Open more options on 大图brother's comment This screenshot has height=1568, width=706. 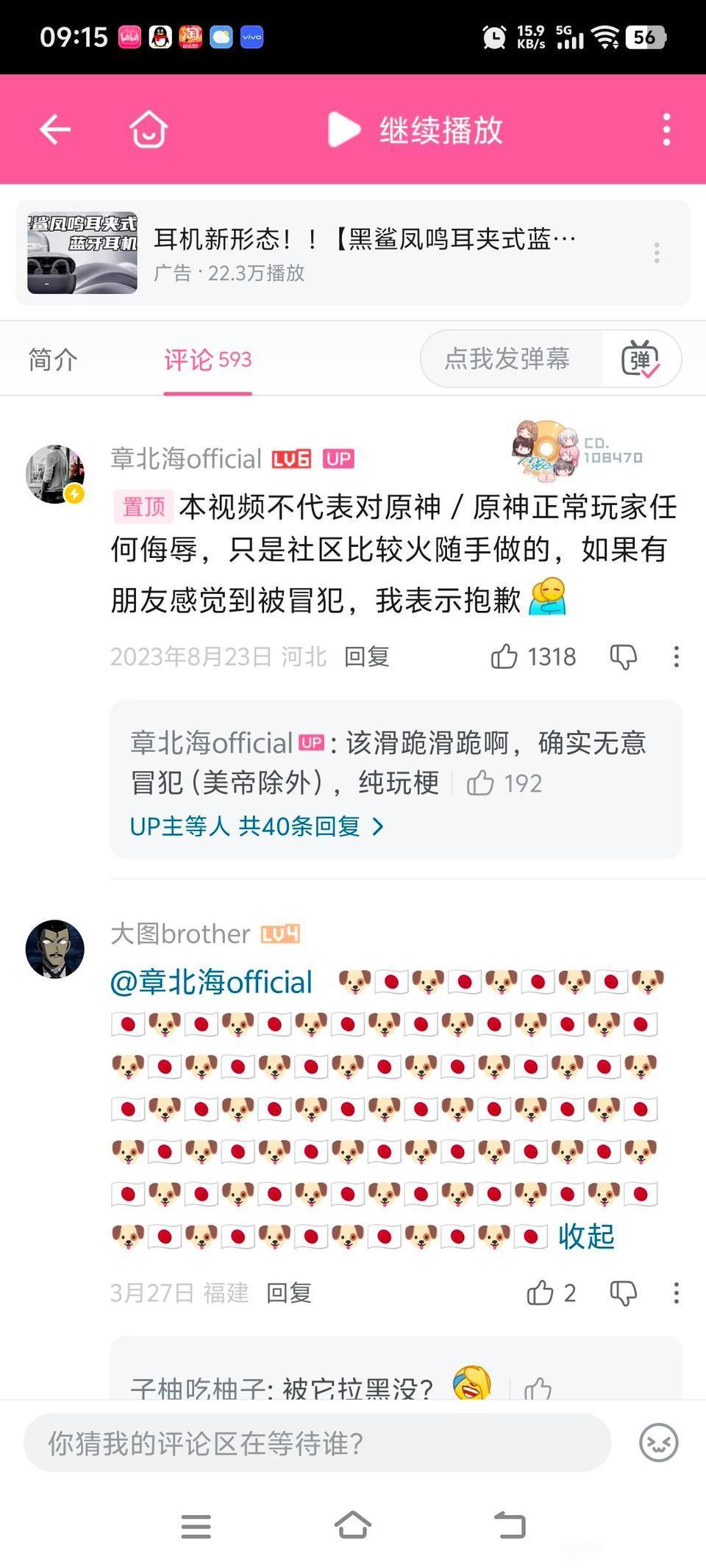click(x=676, y=1292)
